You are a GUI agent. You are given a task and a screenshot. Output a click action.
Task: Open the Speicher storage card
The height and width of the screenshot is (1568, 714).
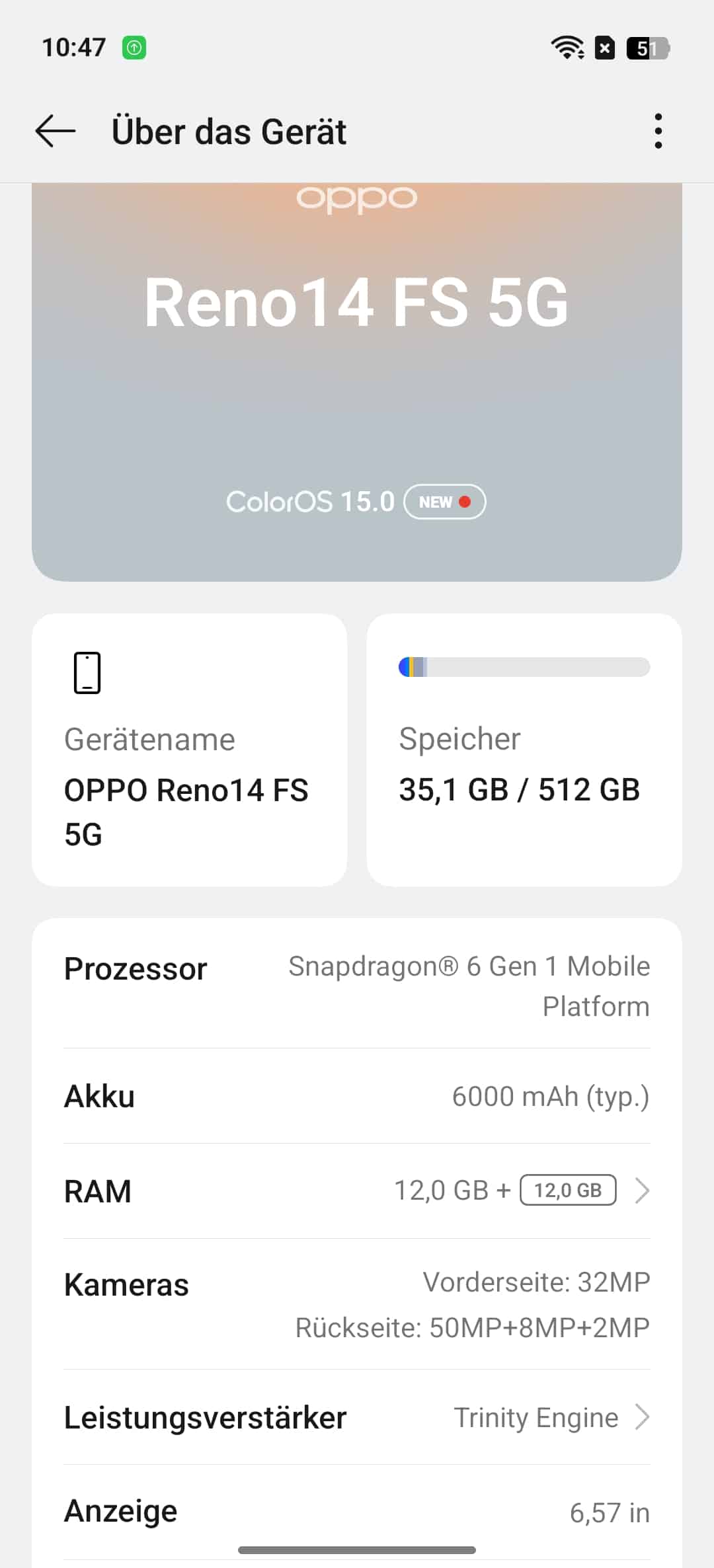524,750
